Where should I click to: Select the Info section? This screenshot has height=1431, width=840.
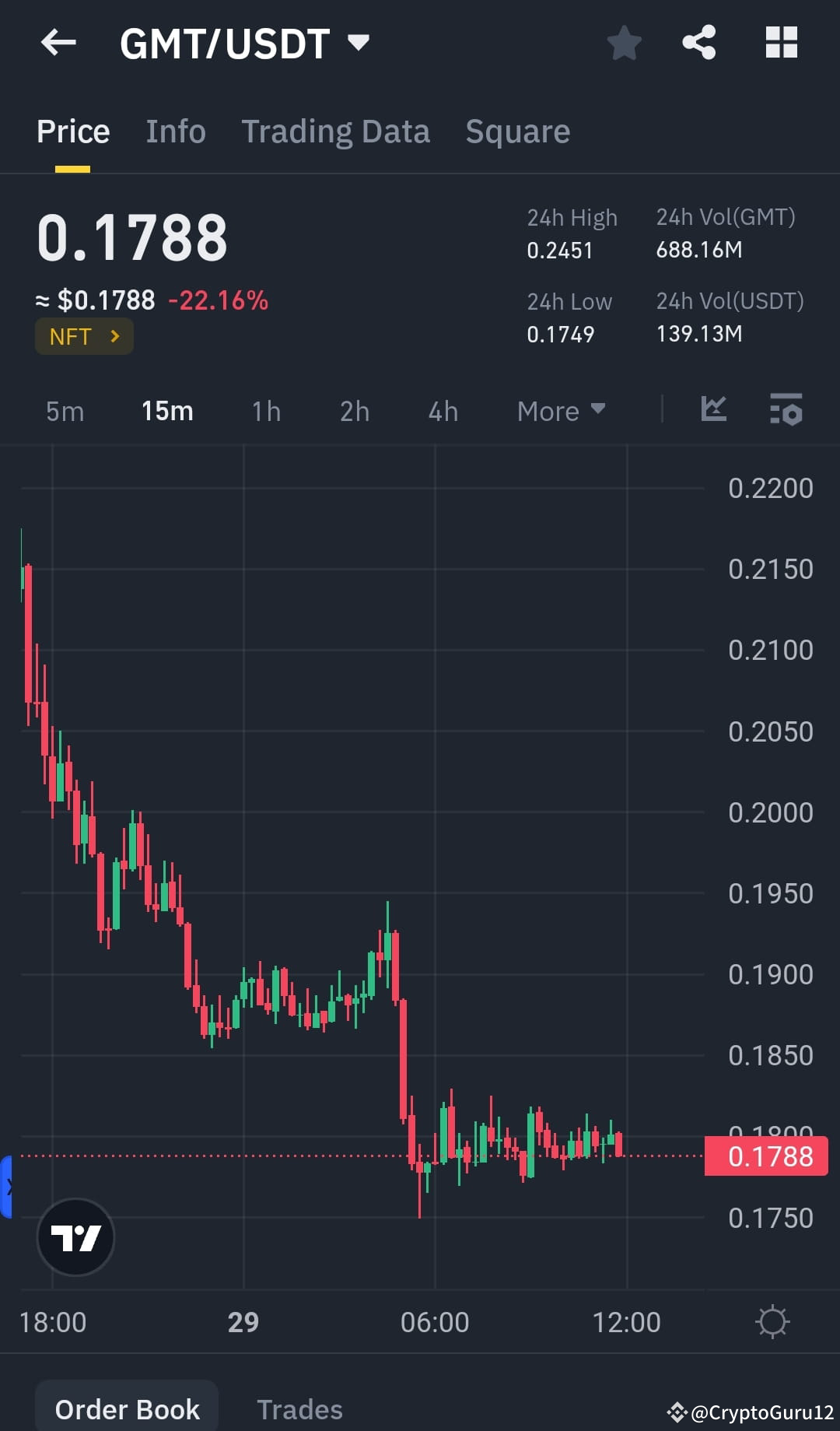(175, 131)
